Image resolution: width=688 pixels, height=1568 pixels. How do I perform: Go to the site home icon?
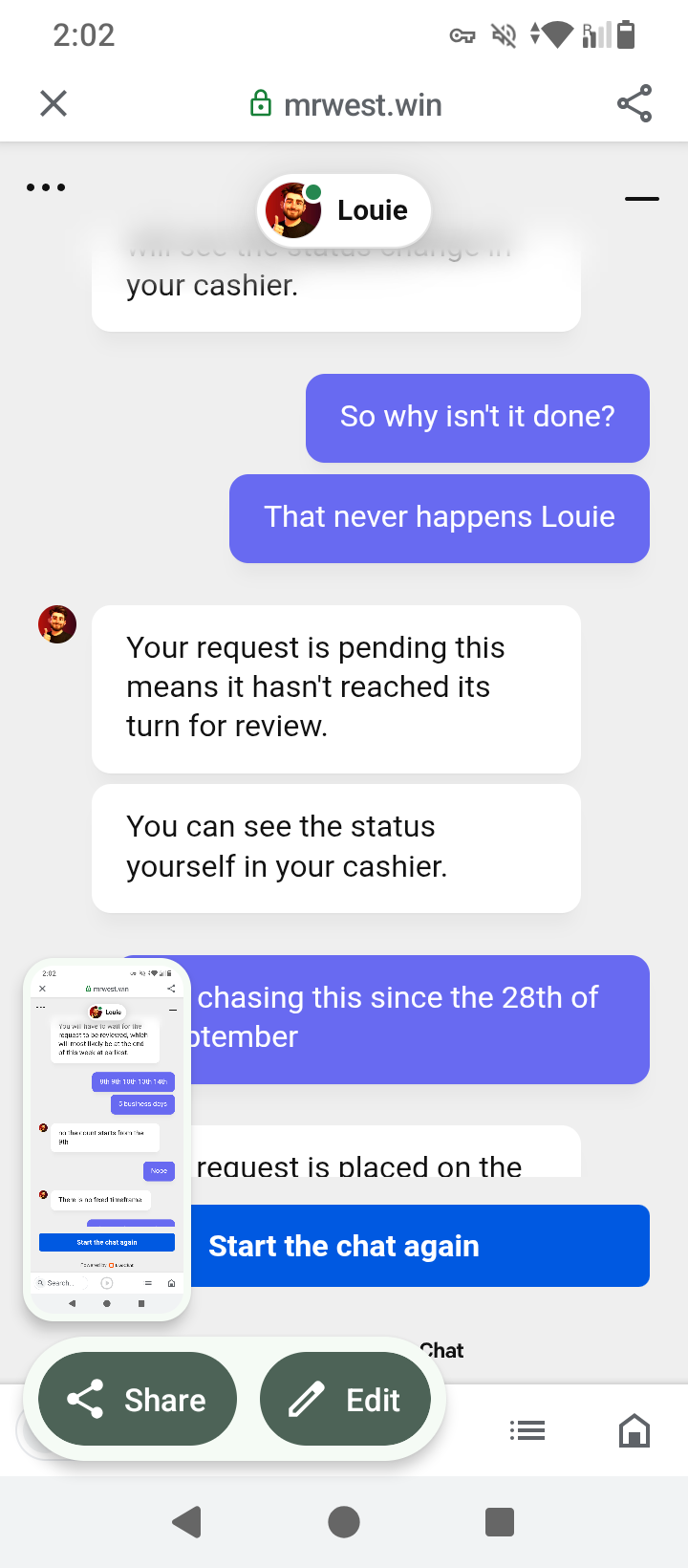(634, 1430)
